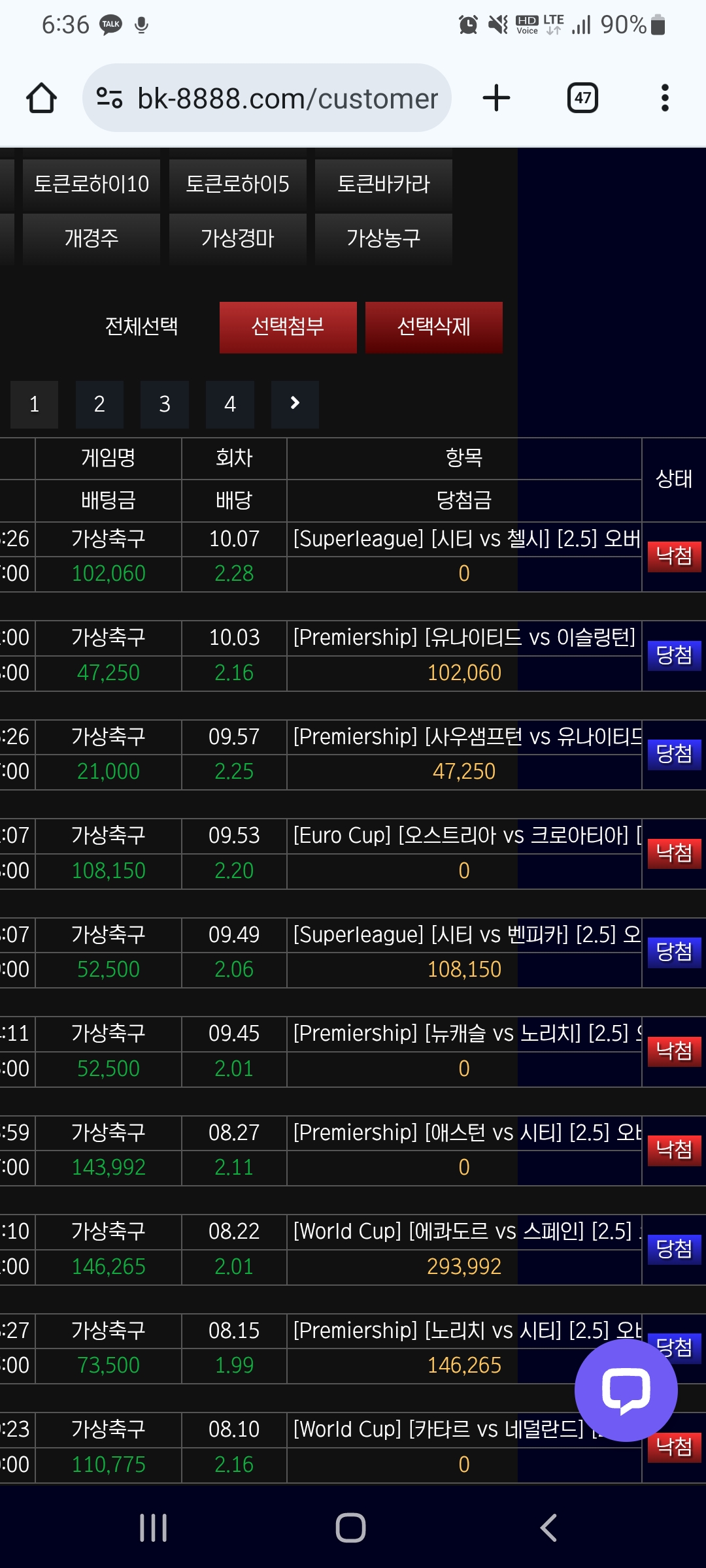Tap the 선택첨부 button
This screenshot has height=1568, width=706.
(288, 327)
